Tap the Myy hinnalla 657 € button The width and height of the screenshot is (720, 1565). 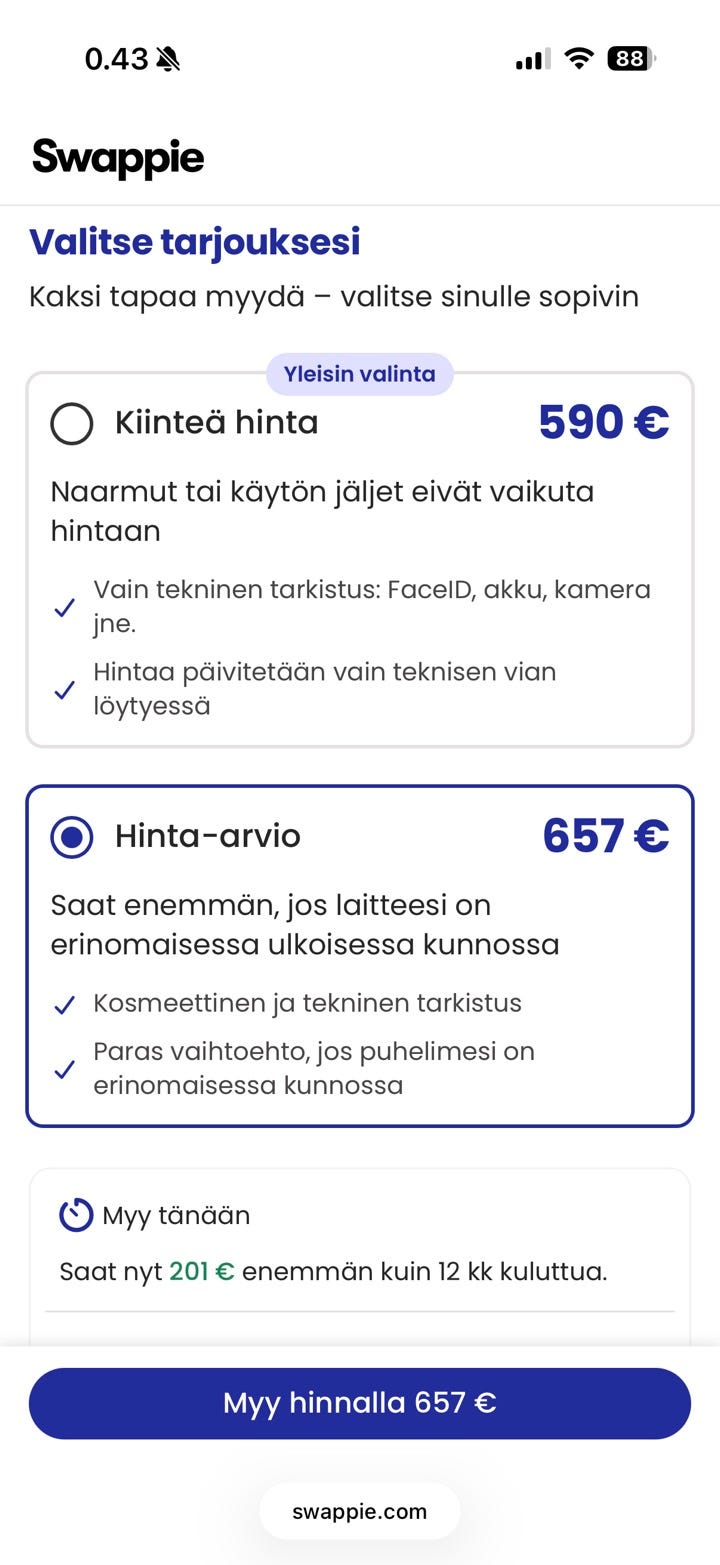(360, 1404)
